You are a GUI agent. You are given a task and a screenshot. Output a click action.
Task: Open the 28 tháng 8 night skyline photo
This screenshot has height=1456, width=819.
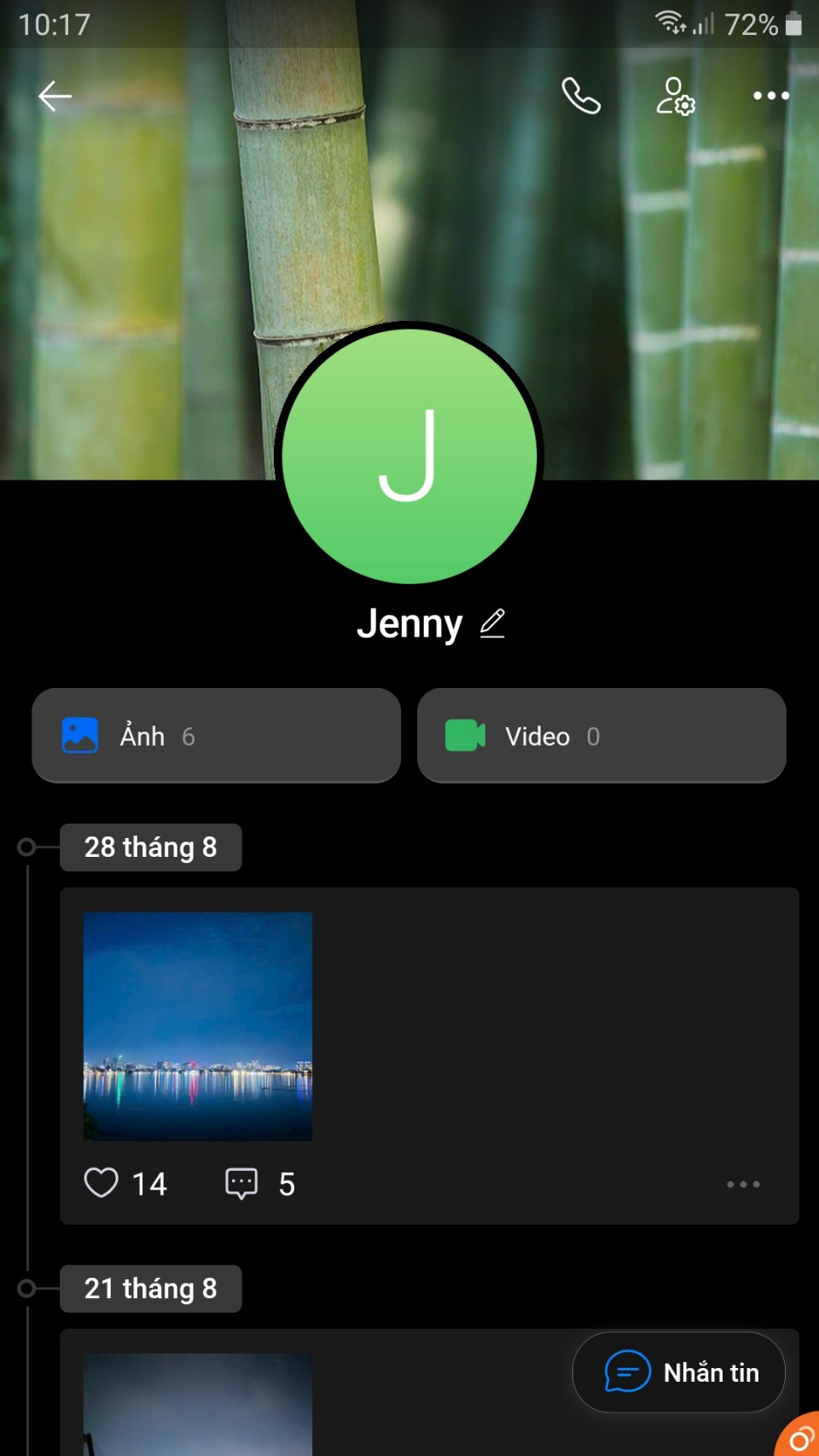coord(198,1026)
